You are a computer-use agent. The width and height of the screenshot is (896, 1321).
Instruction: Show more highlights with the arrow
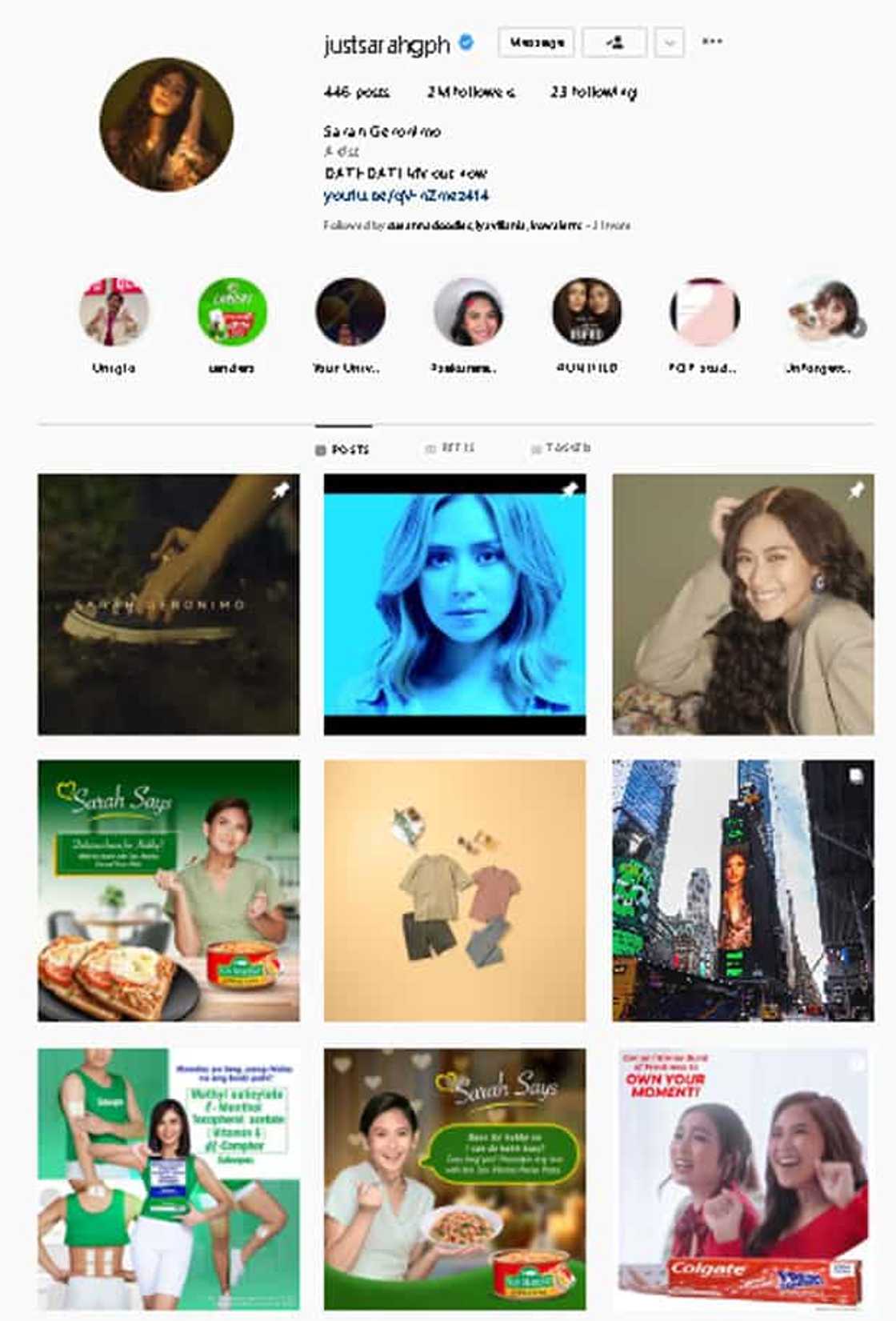[858, 328]
